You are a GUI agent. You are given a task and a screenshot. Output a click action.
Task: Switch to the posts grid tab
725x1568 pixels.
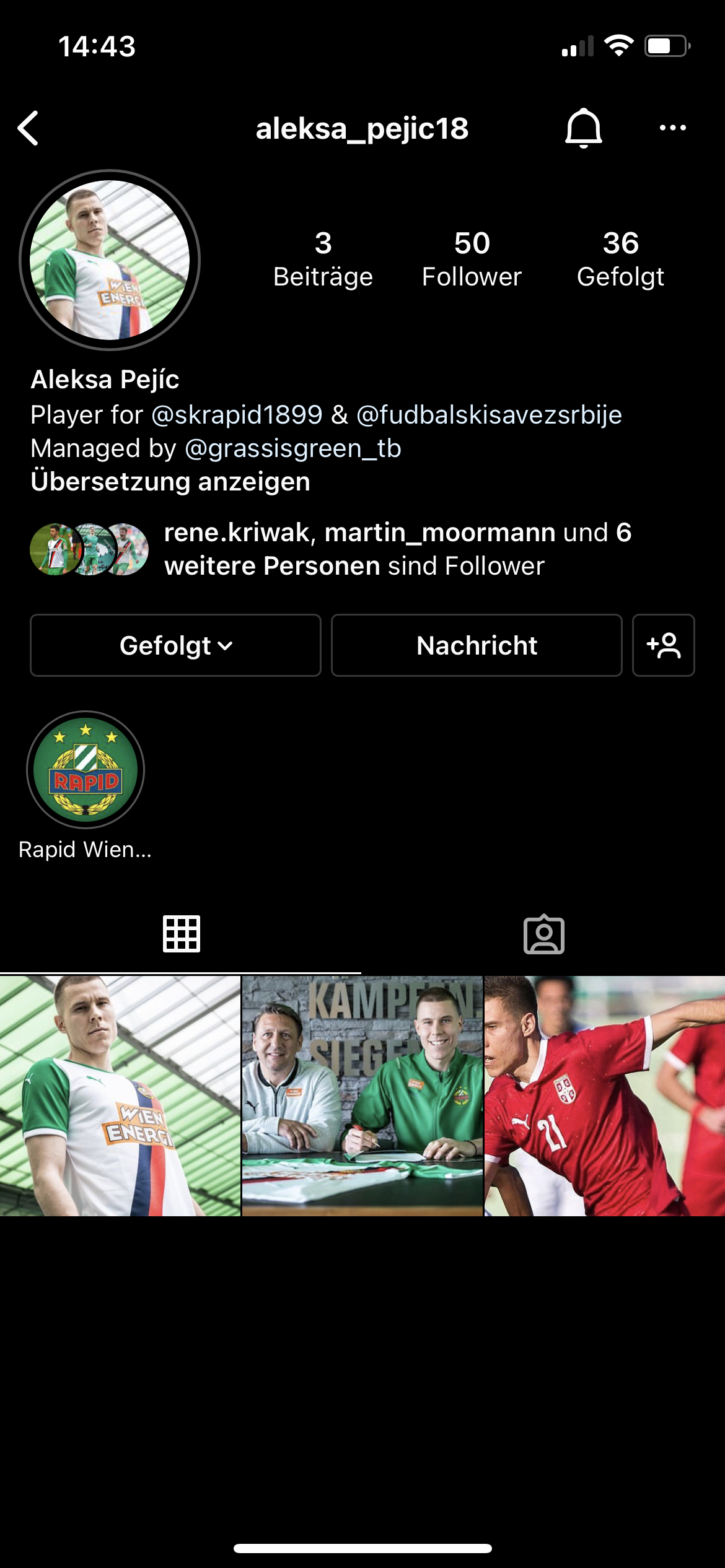pyautogui.click(x=181, y=934)
